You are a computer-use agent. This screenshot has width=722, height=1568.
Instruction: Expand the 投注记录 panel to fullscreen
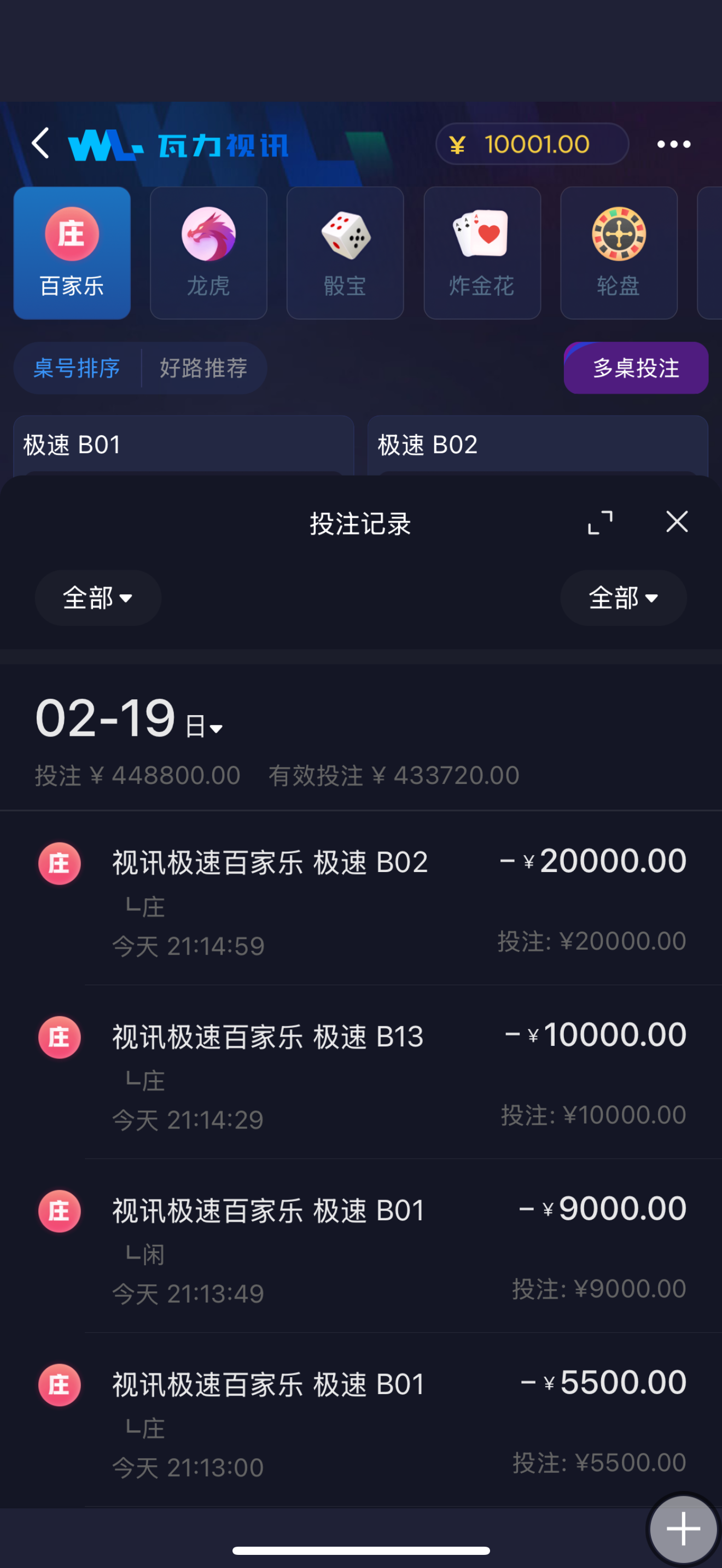click(600, 522)
